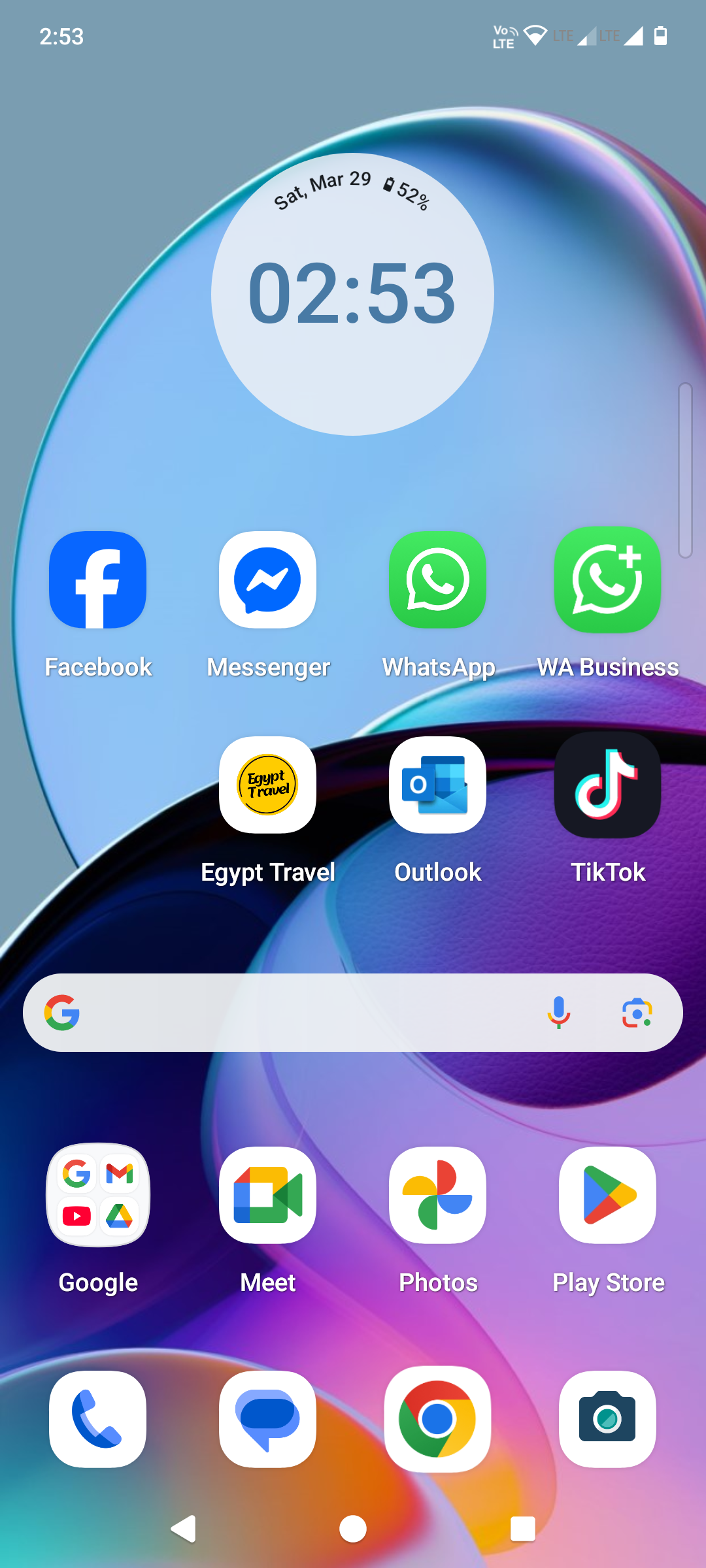Launch Google Meet
The image size is (706, 1568).
pos(268,1196)
